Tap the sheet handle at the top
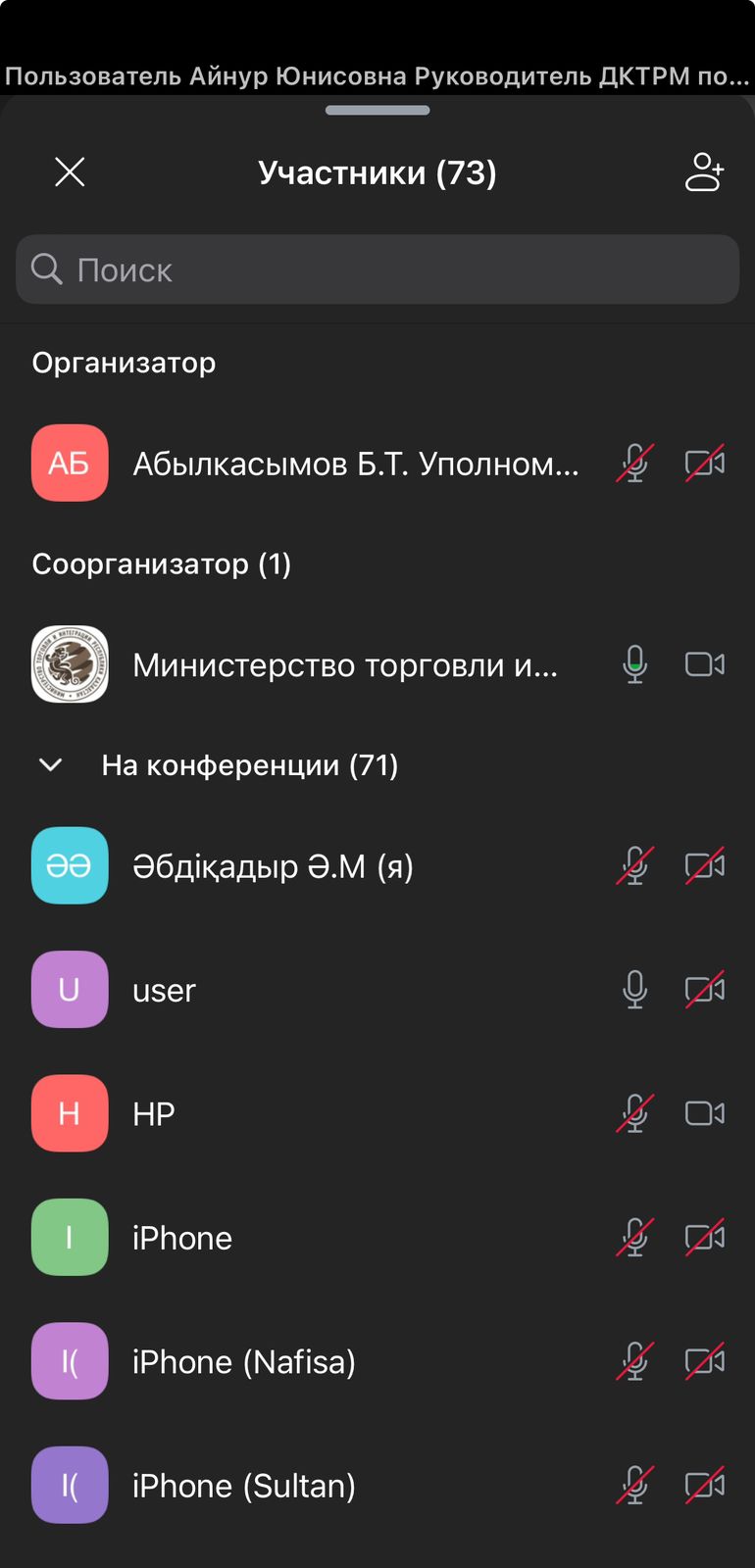The image size is (755, 1568). pyautogui.click(x=377, y=111)
